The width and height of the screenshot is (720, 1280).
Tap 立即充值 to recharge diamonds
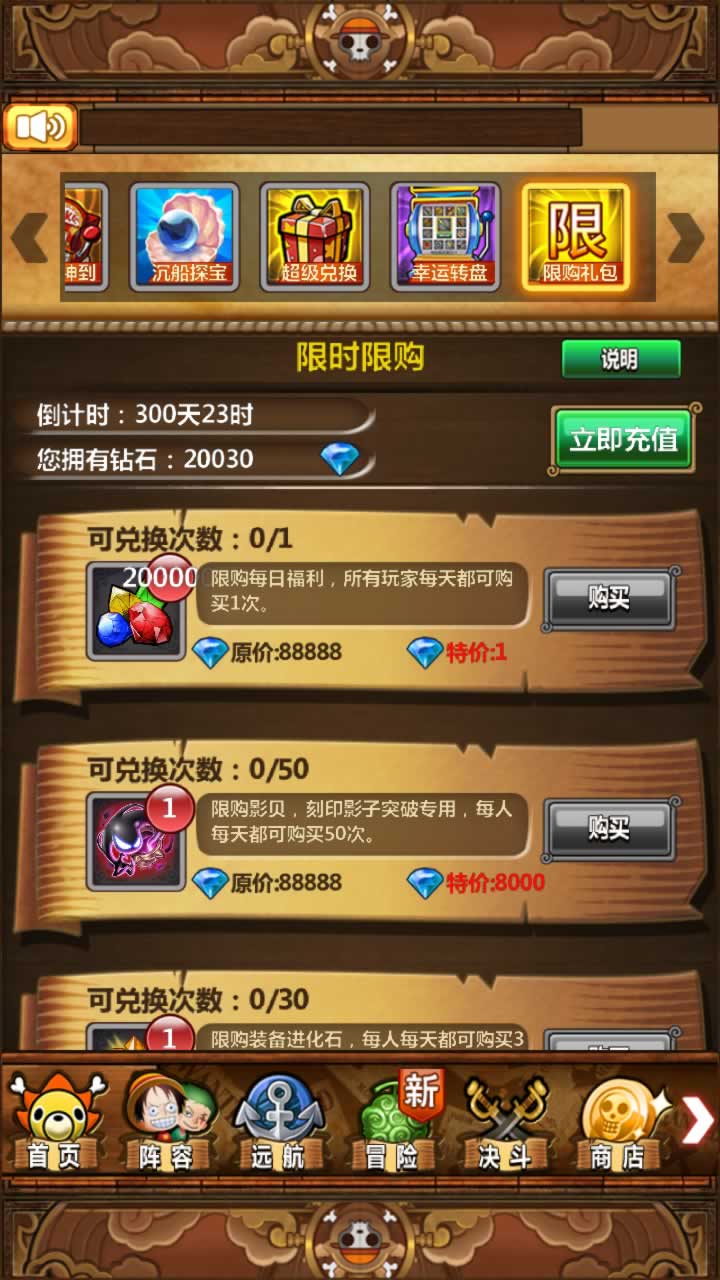tap(622, 440)
